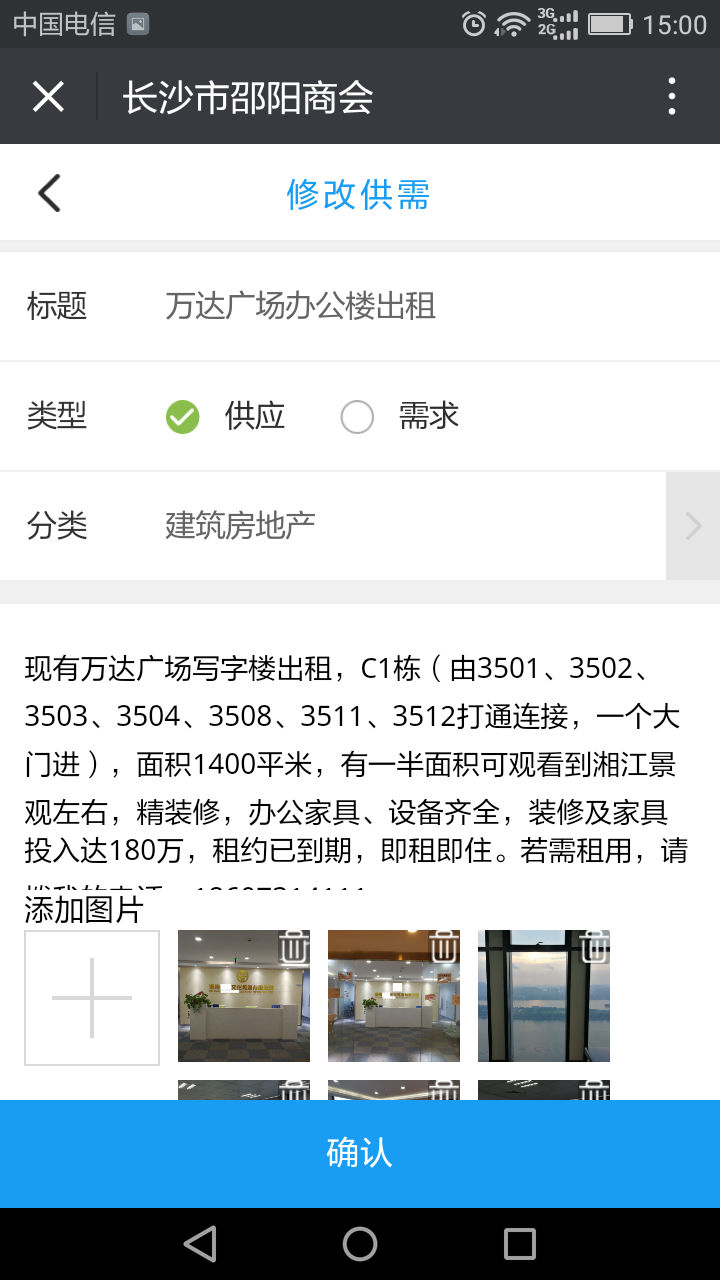Go back from 修改供需 page

pyautogui.click(x=49, y=193)
